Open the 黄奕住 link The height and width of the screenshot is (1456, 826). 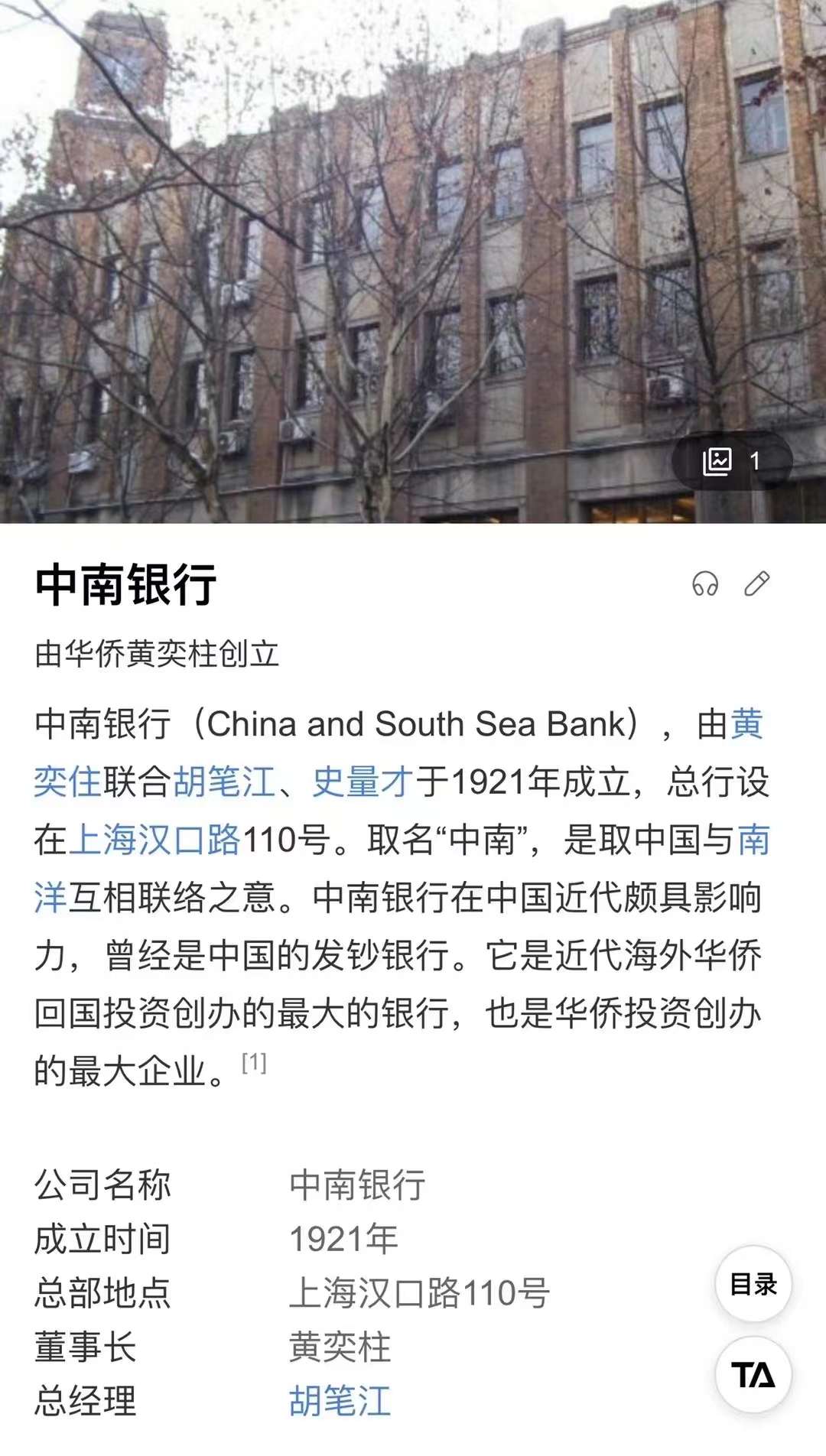point(68,782)
